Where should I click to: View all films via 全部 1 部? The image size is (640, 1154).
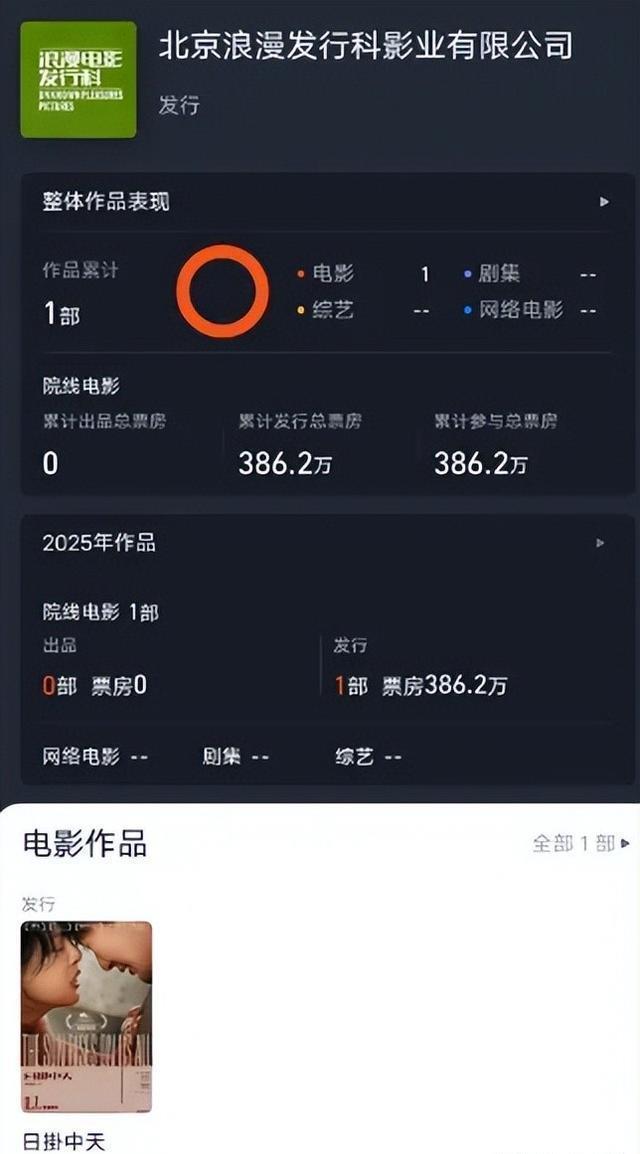[x=580, y=843]
